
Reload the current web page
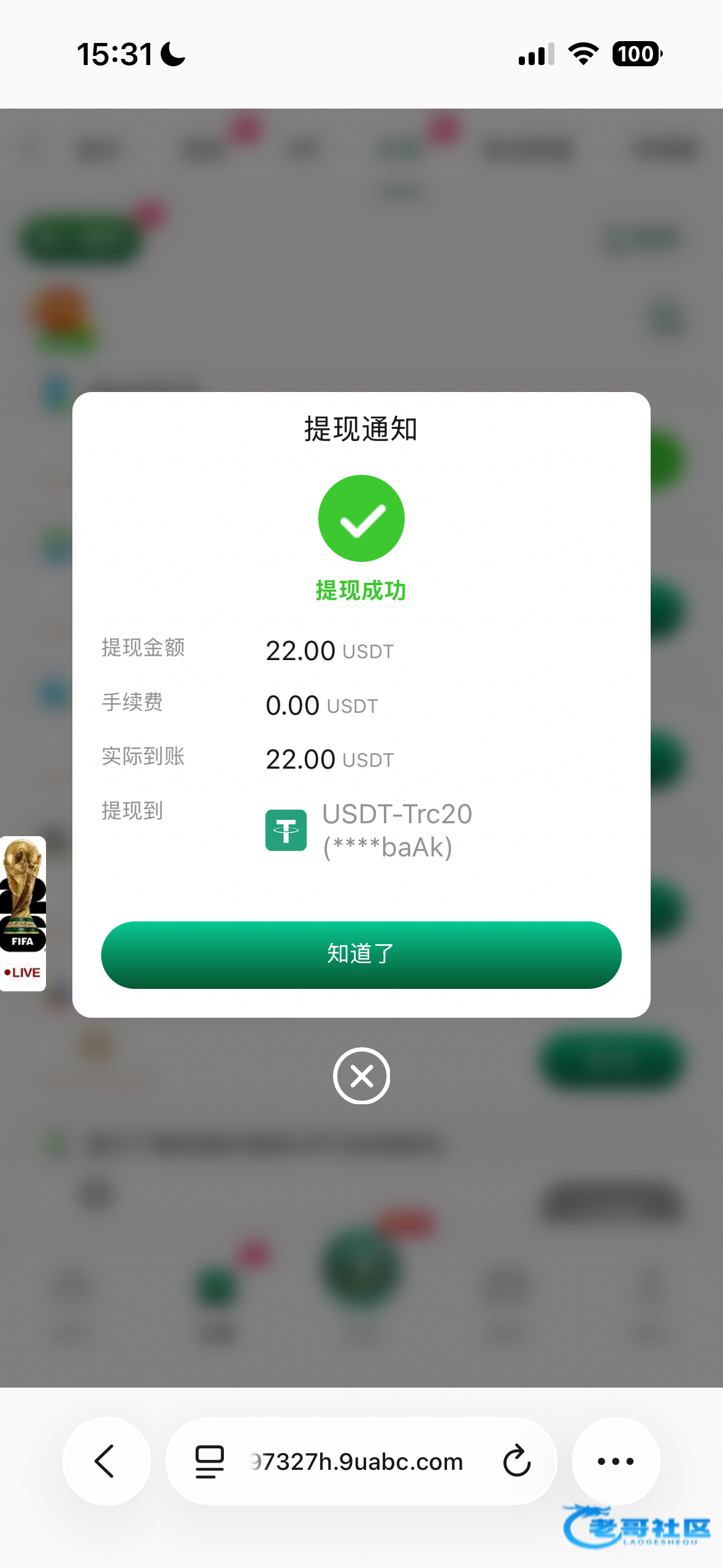(516, 1461)
